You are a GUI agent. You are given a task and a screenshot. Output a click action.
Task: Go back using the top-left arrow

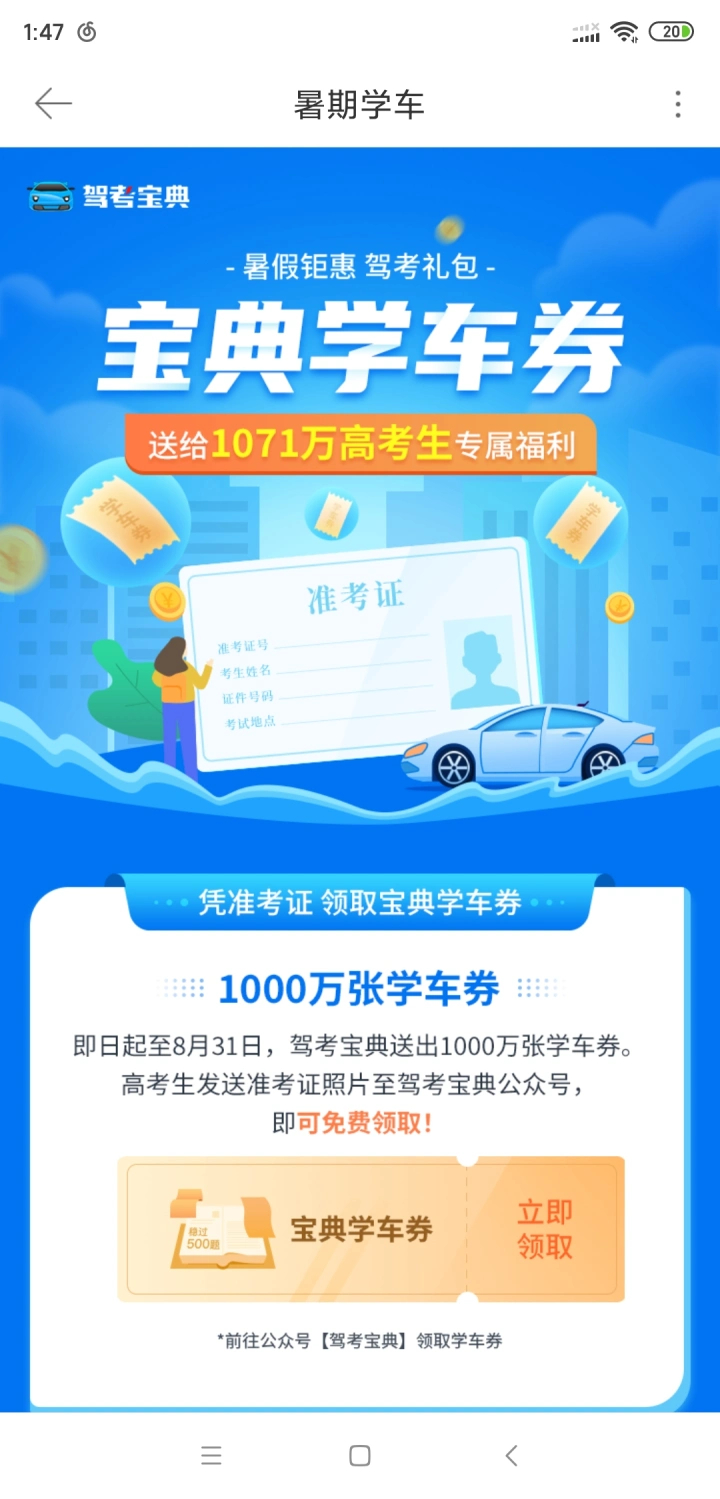pos(53,104)
